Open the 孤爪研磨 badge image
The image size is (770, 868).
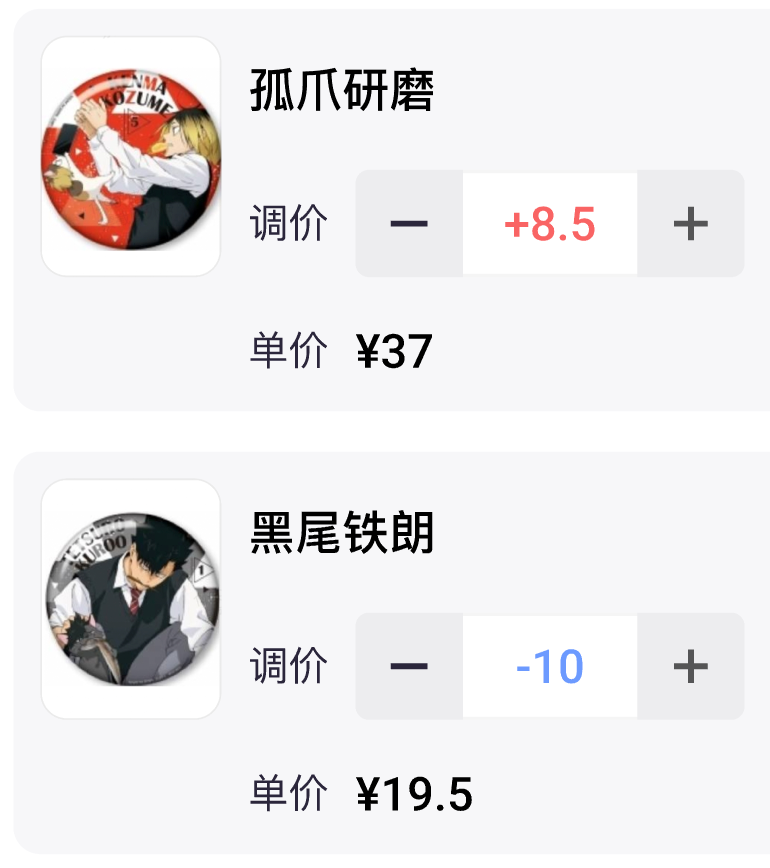pos(131,157)
